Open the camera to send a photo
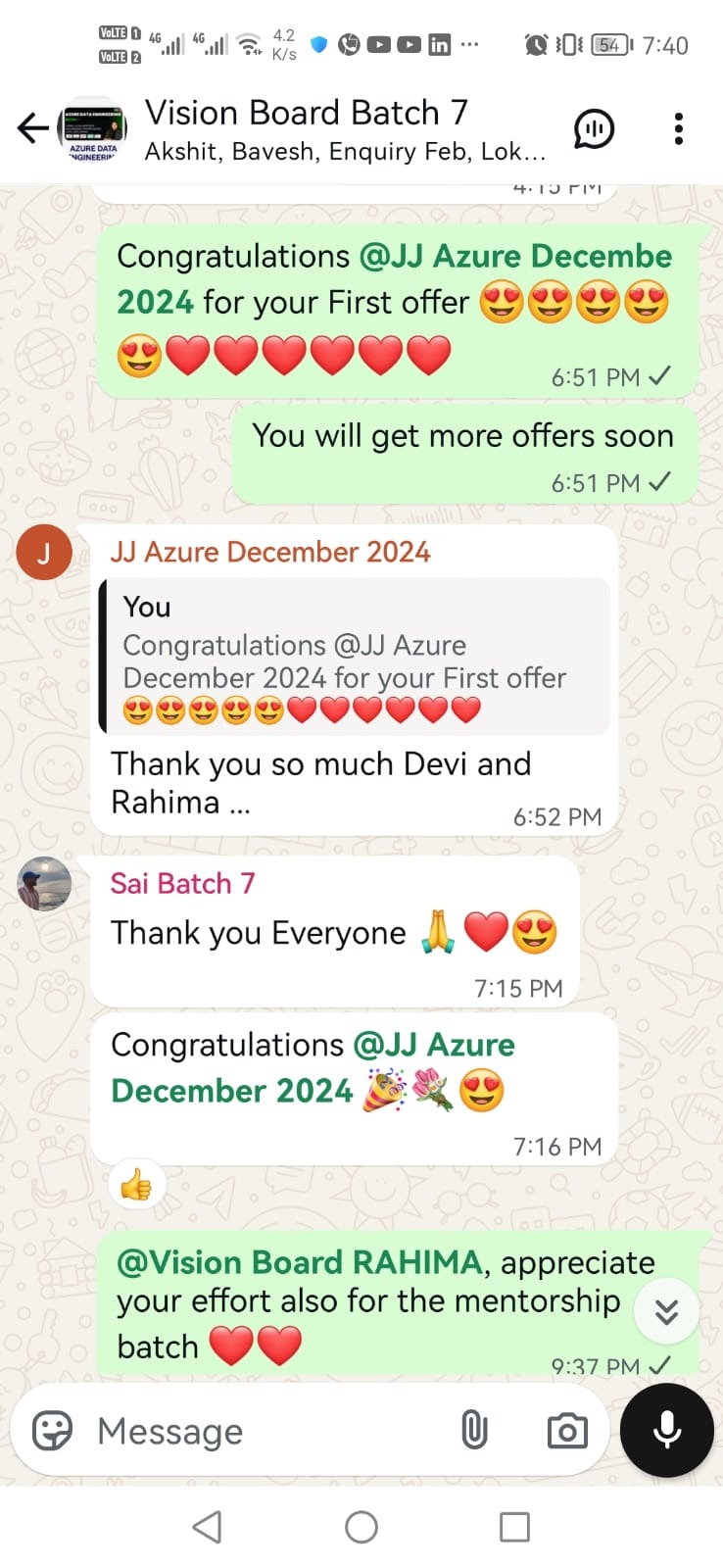723x1568 pixels. pos(567,1431)
